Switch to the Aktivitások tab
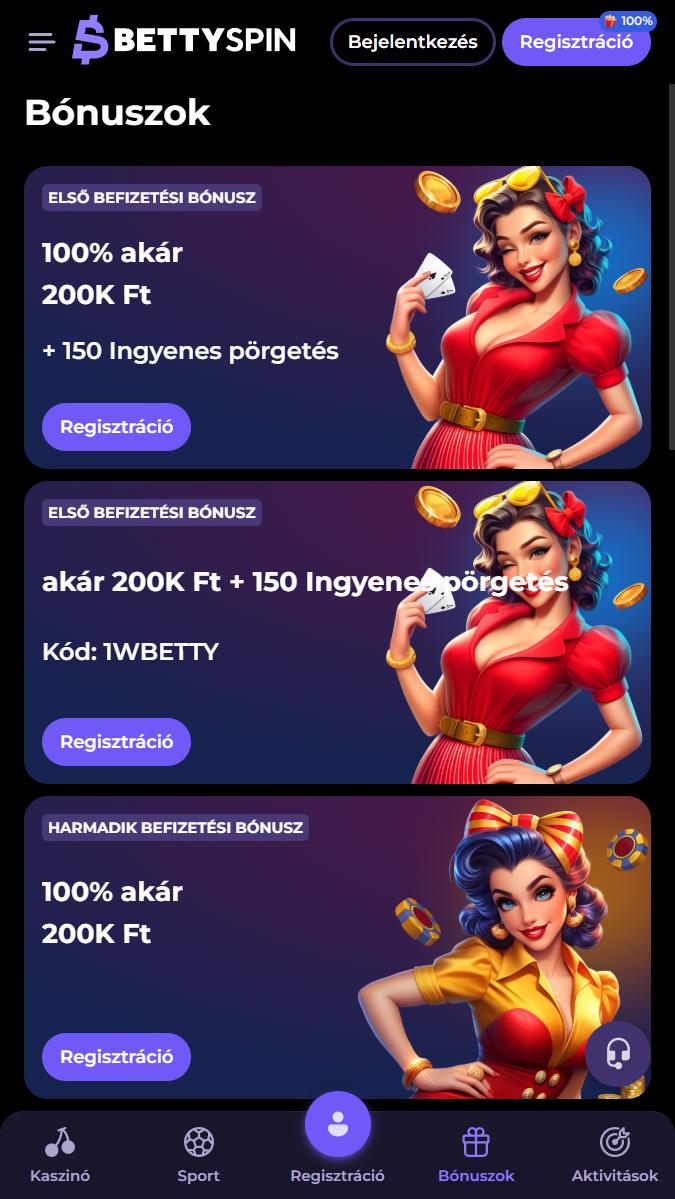The width and height of the screenshot is (675, 1199). [614, 1155]
